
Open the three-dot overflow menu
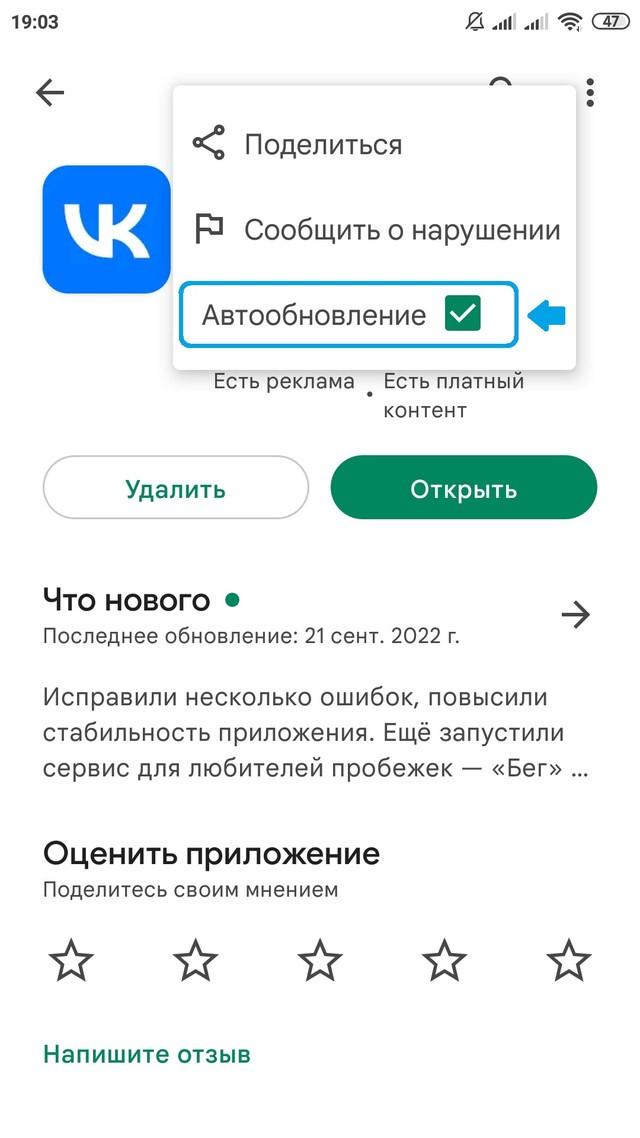point(590,93)
